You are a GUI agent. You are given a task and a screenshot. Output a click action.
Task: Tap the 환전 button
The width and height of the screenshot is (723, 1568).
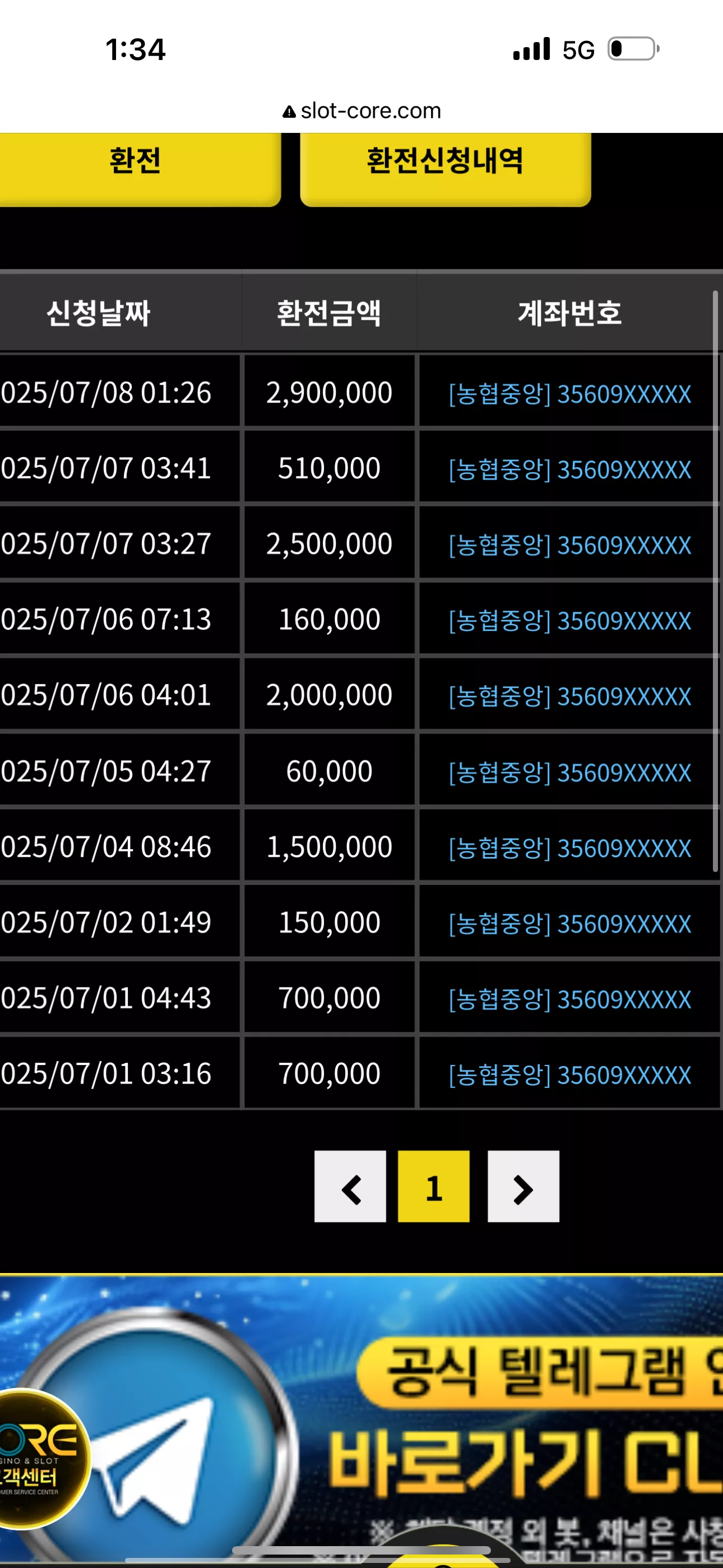[x=140, y=169]
